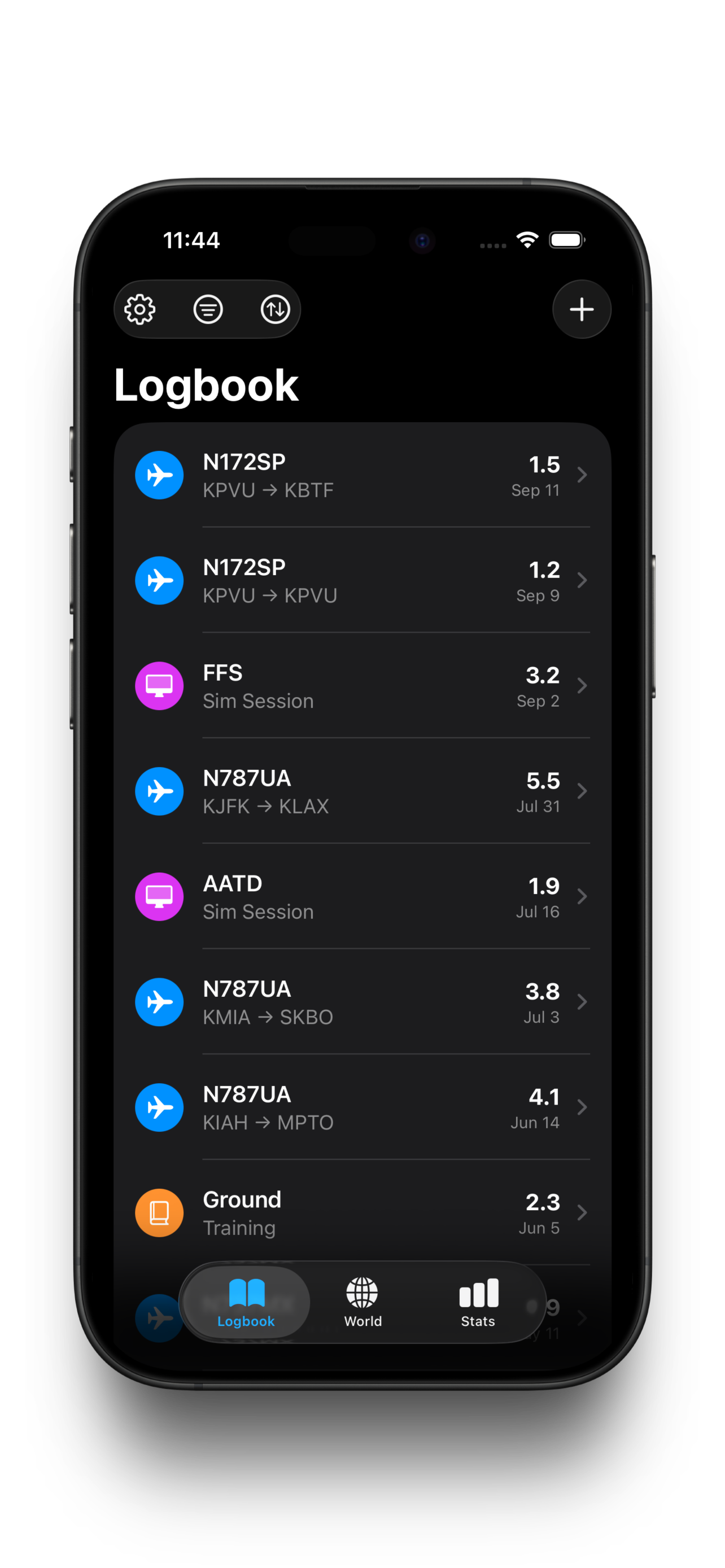Click the sort order arrows icon
Image resolution: width=725 pixels, height=1568 pixels.
click(275, 309)
